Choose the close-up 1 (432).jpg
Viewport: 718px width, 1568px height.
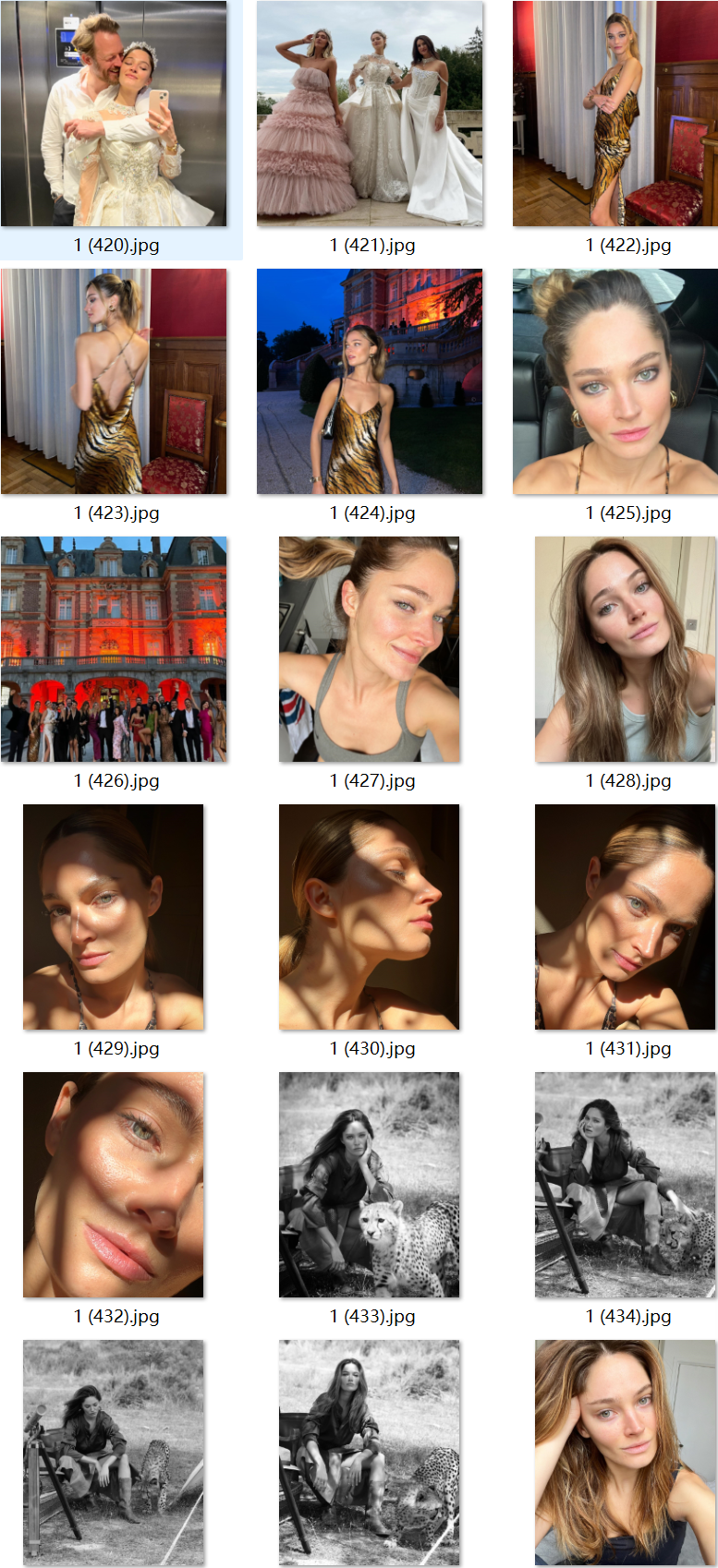(x=114, y=1185)
